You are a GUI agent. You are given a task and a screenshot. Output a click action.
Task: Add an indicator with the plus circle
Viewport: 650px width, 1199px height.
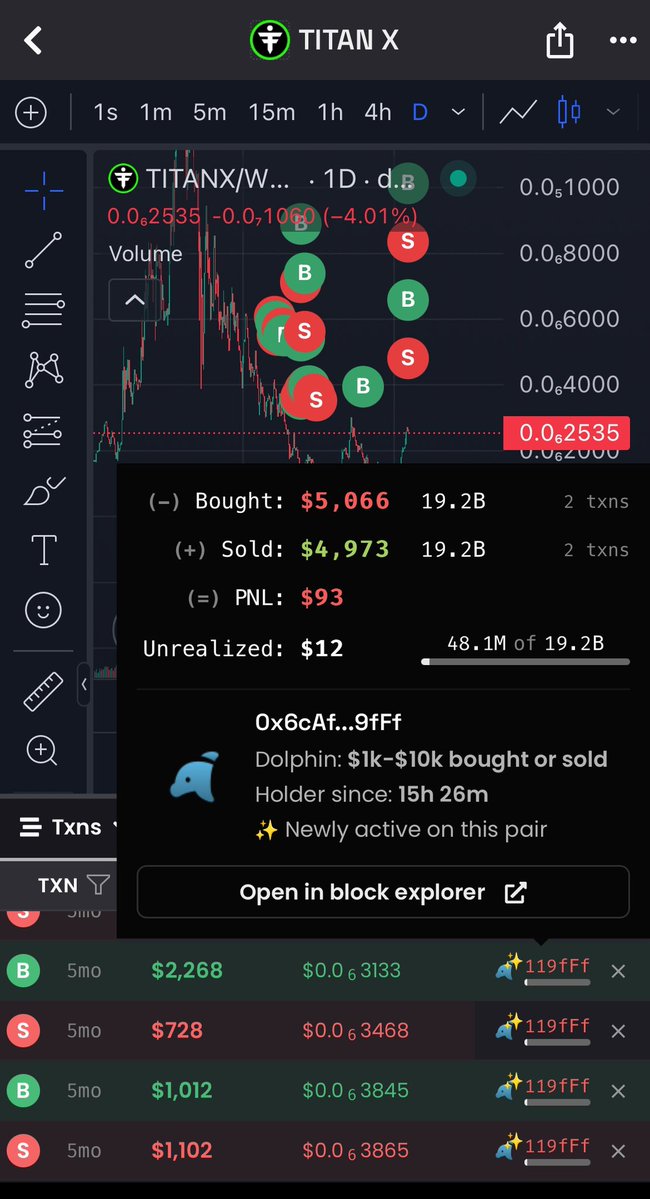(31, 112)
